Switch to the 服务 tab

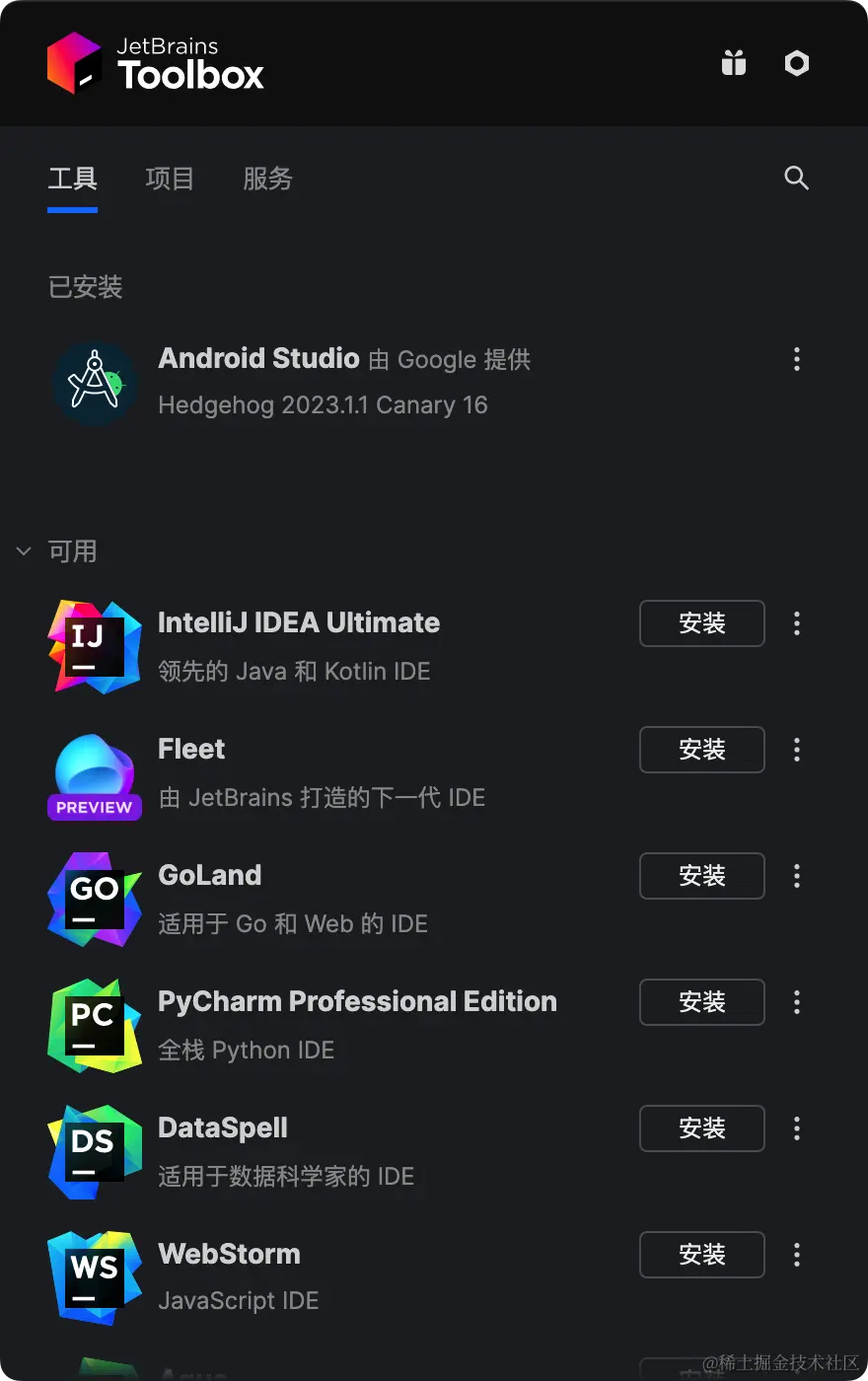268,179
